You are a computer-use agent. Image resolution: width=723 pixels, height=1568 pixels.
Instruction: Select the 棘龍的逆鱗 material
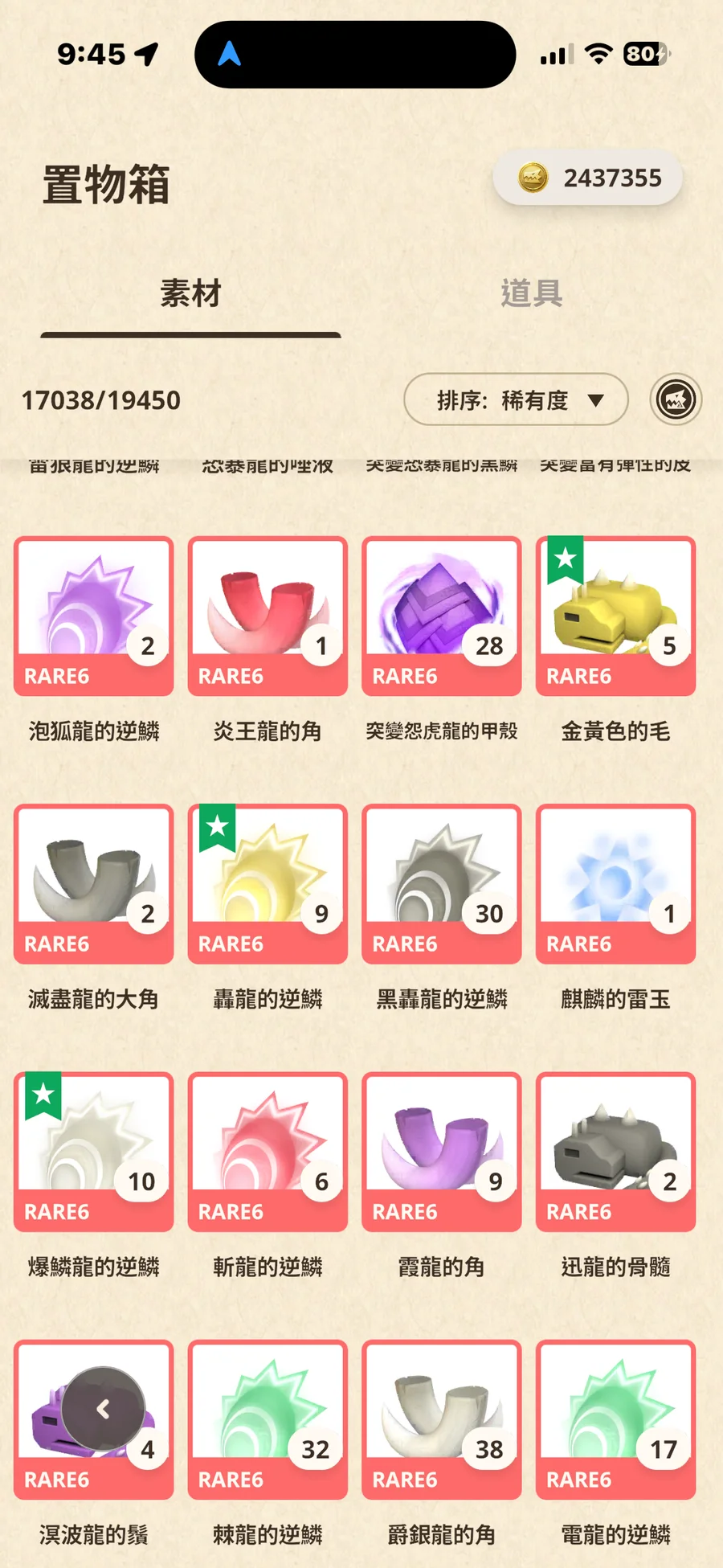coord(268,1419)
